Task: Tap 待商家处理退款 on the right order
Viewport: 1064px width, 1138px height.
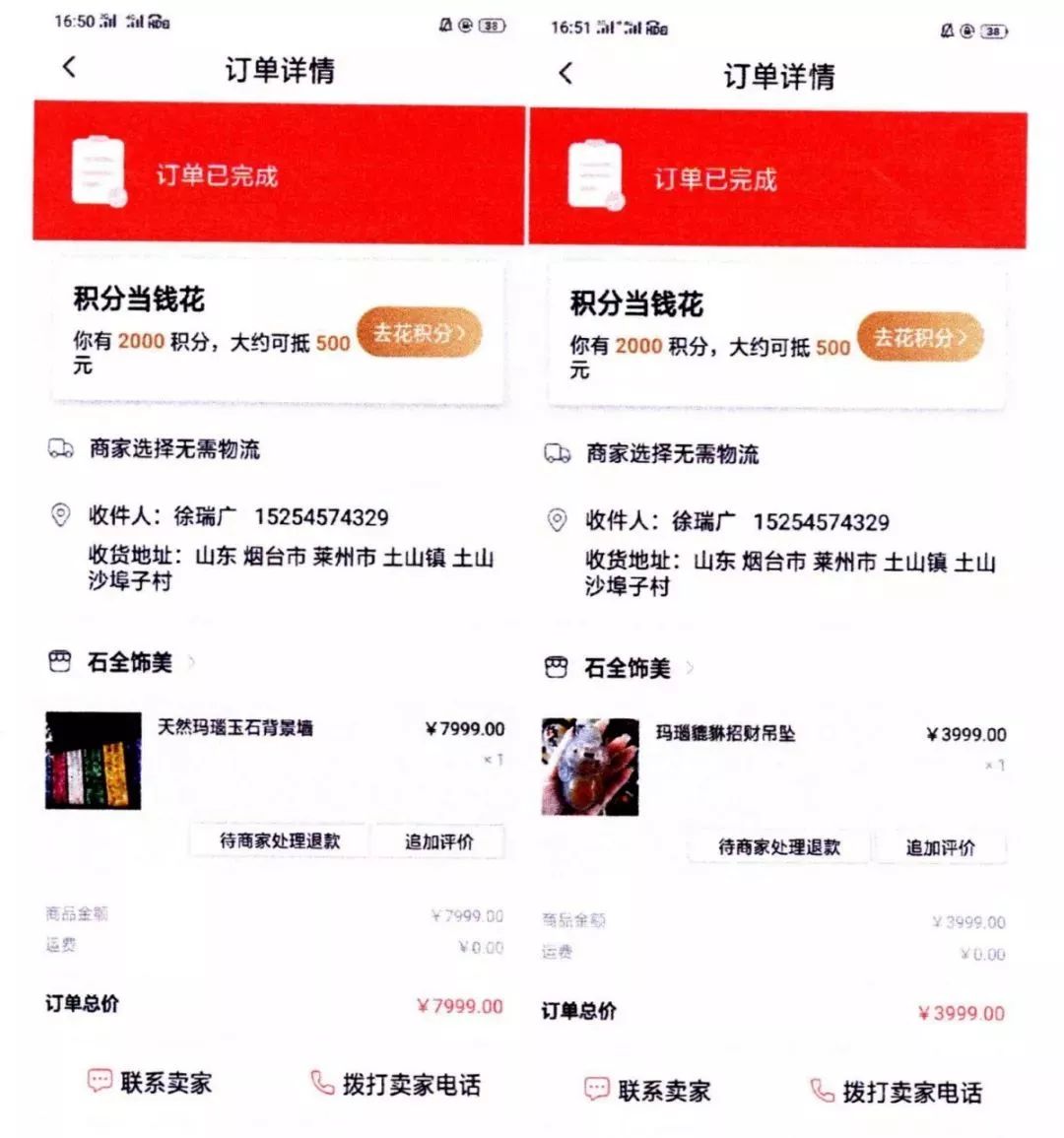Action: [x=778, y=847]
